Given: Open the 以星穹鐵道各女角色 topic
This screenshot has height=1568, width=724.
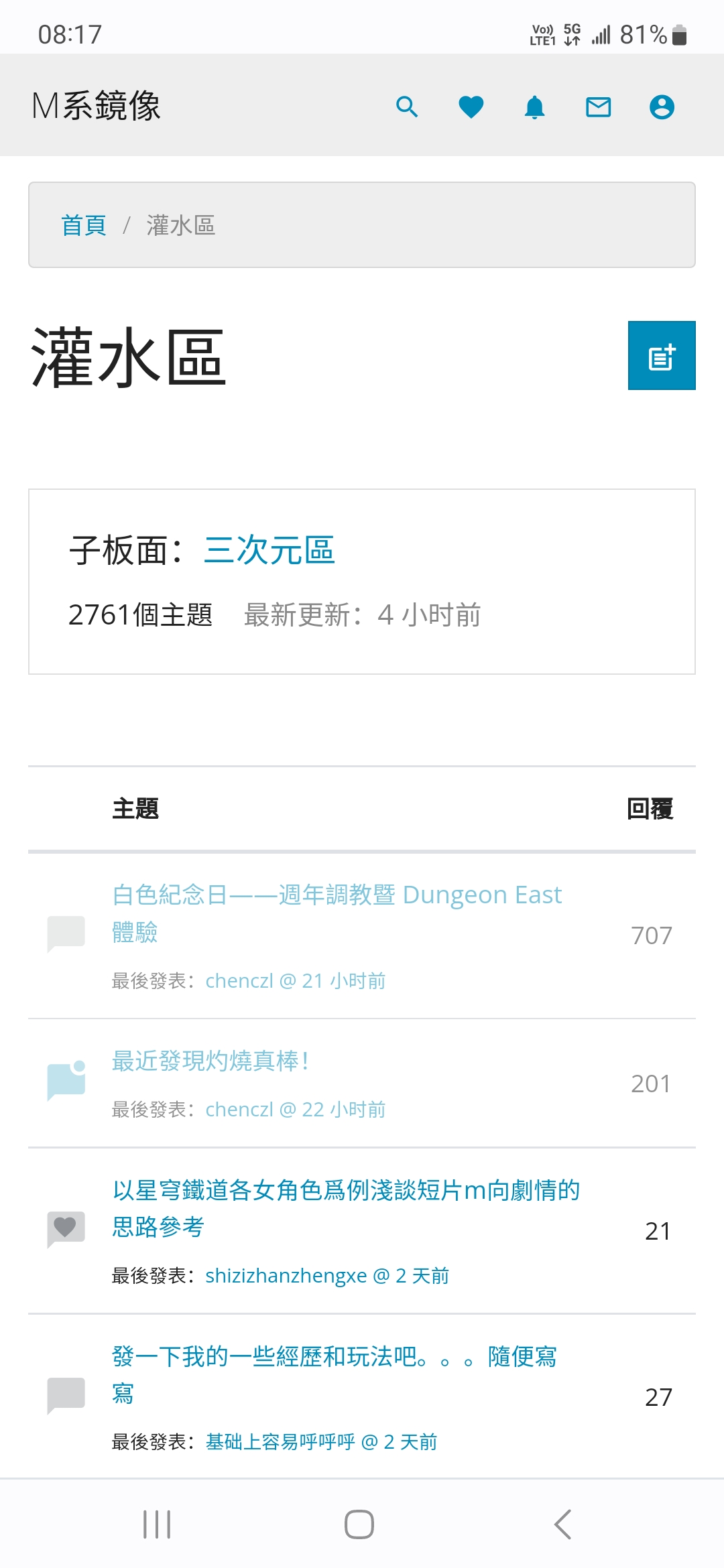Looking at the screenshot, I should [345, 1191].
